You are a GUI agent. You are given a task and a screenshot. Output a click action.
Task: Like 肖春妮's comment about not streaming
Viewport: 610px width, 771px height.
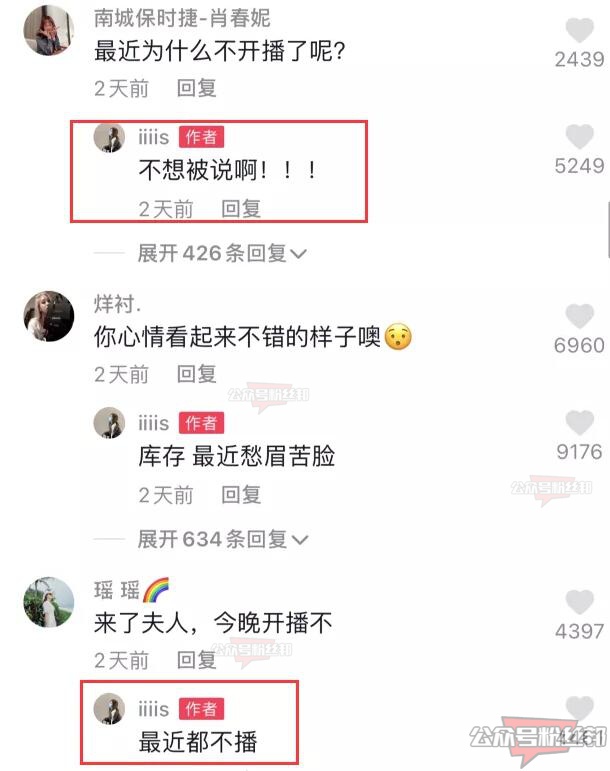pyautogui.click(x=579, y=31)
